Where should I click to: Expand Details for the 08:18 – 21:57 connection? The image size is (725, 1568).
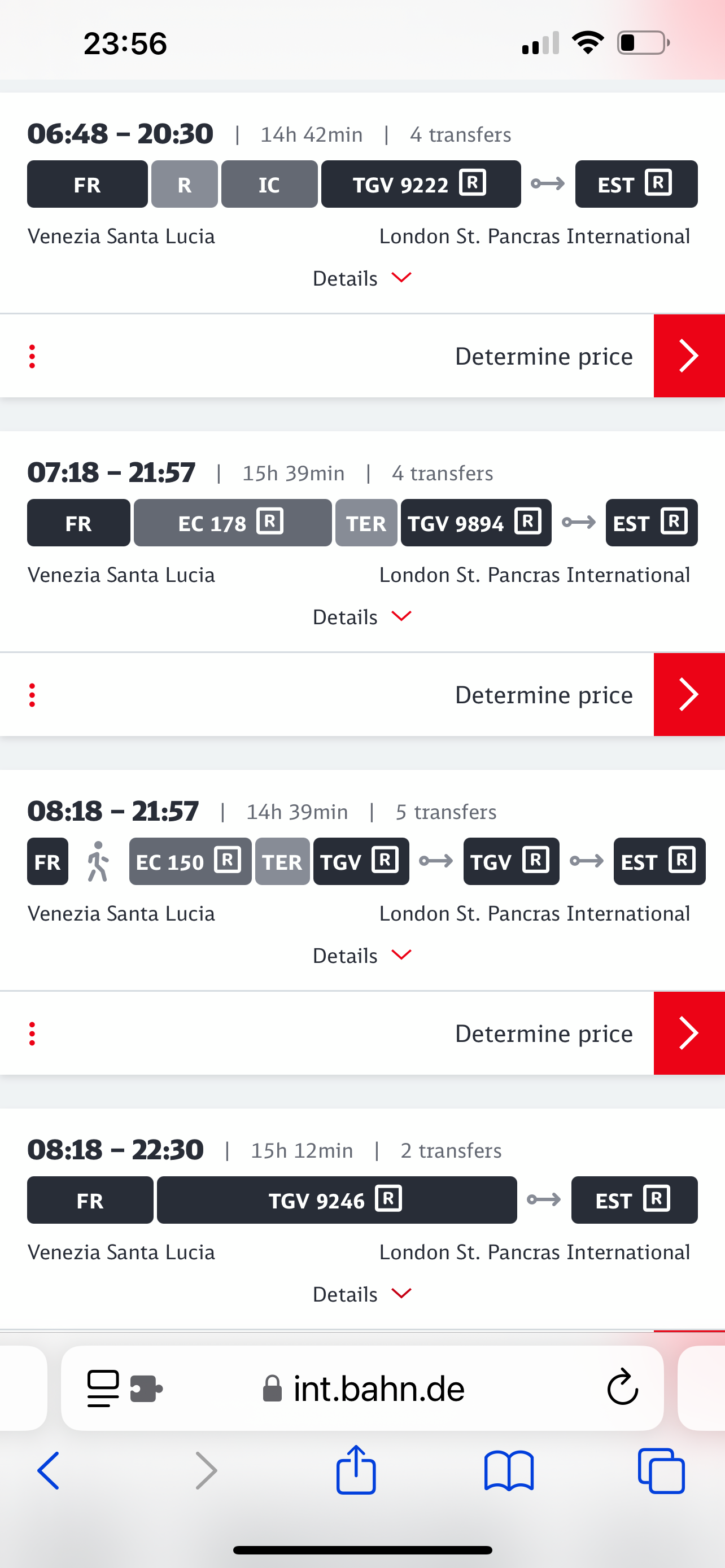click(x=362, y=956)
